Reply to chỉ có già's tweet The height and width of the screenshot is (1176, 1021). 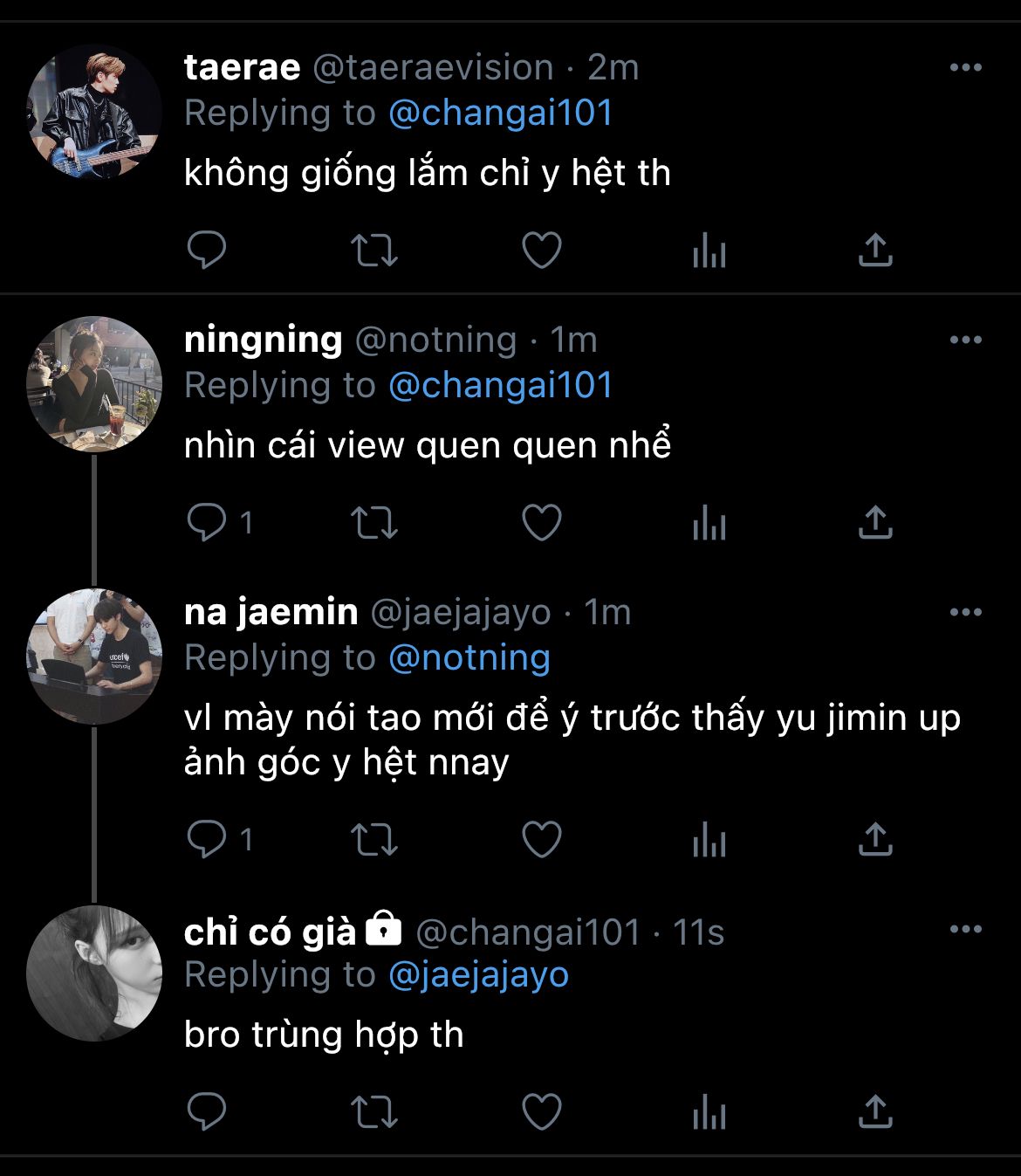click(207, 1112)
